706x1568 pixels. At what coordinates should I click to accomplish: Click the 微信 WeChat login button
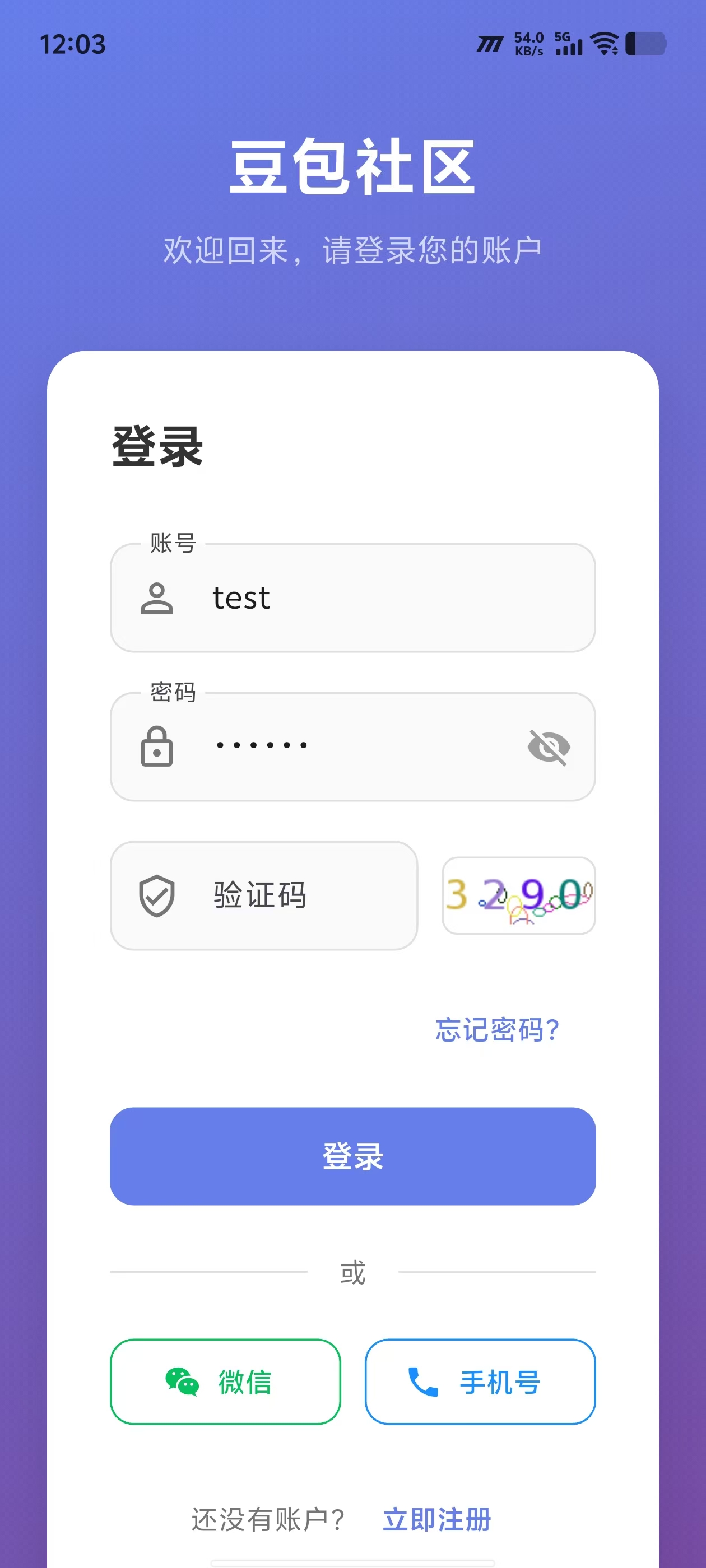click(x=225, y=1382)
